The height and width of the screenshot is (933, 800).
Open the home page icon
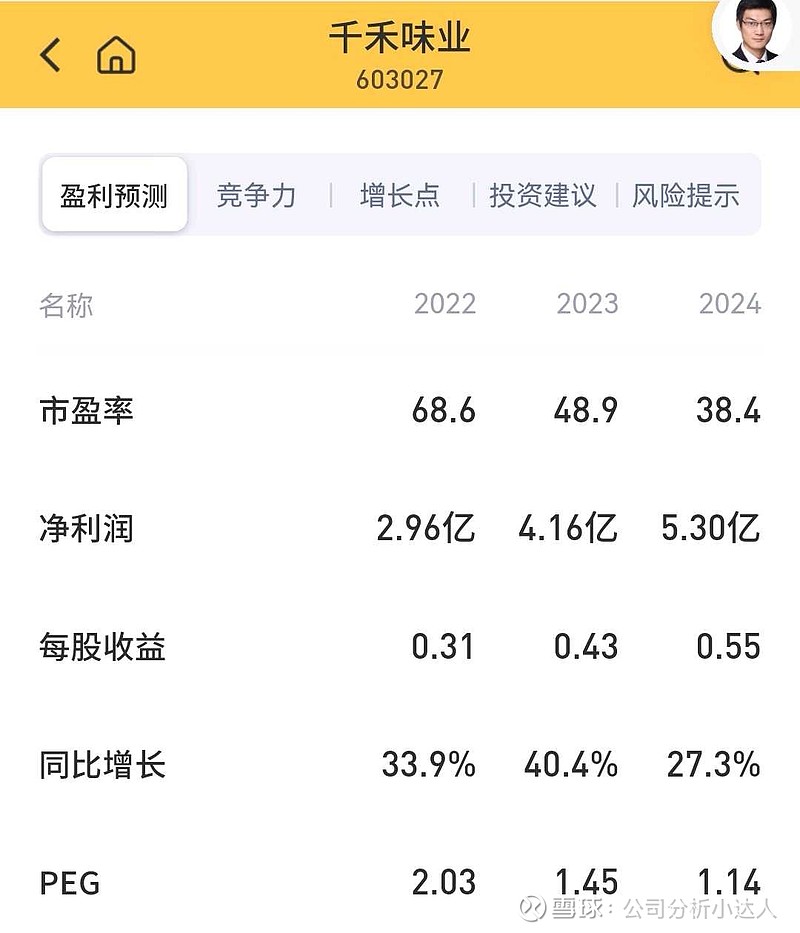tap(116, 55)
